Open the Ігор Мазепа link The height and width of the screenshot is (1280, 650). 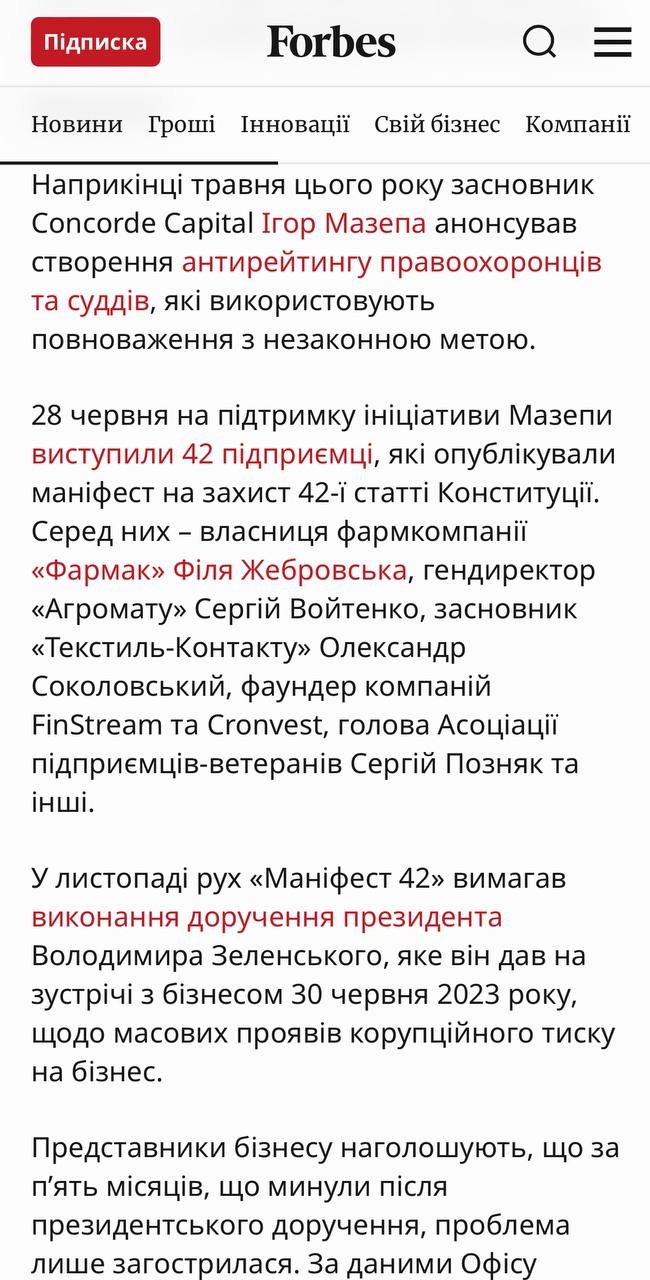pos(343,223)
